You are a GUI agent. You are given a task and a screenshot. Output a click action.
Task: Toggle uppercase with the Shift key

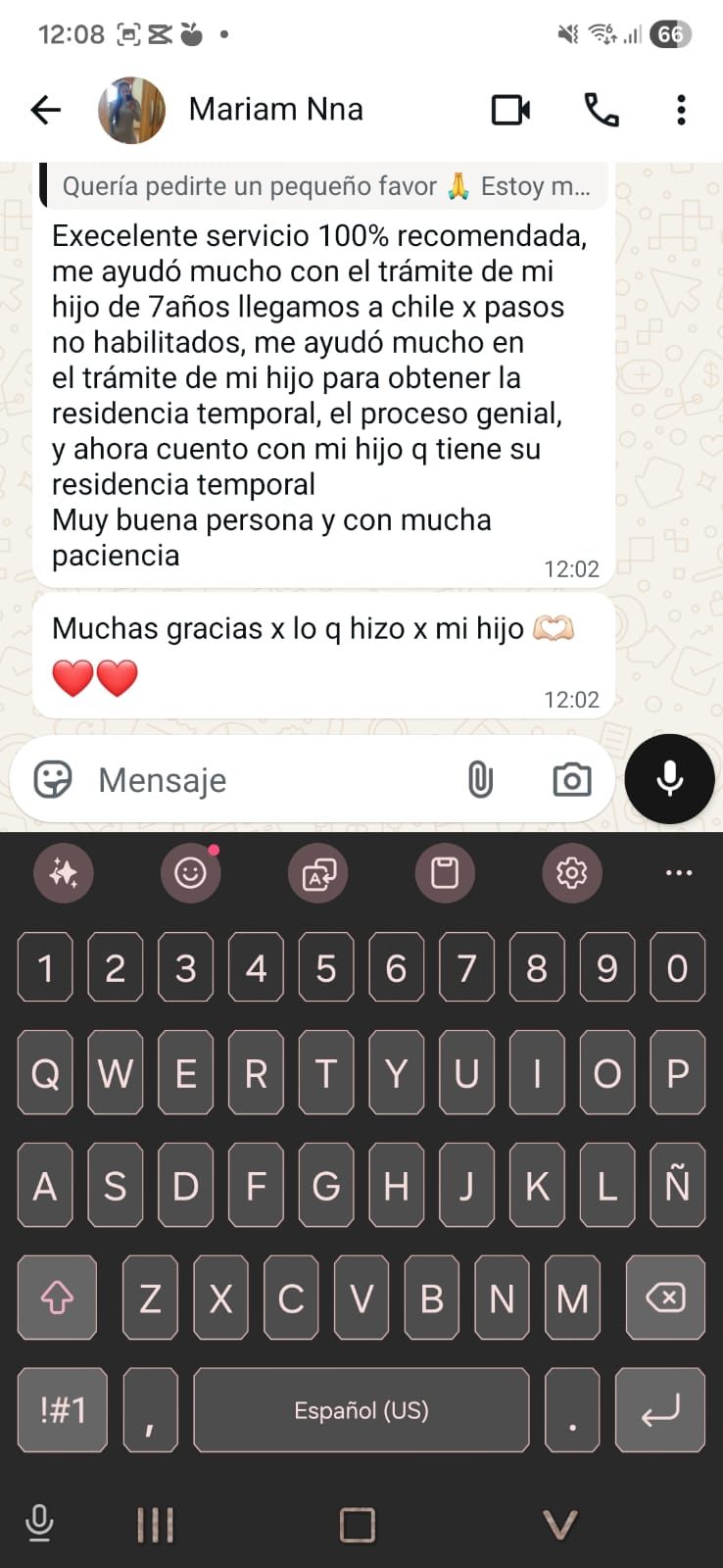click(x=57, y=1298)
